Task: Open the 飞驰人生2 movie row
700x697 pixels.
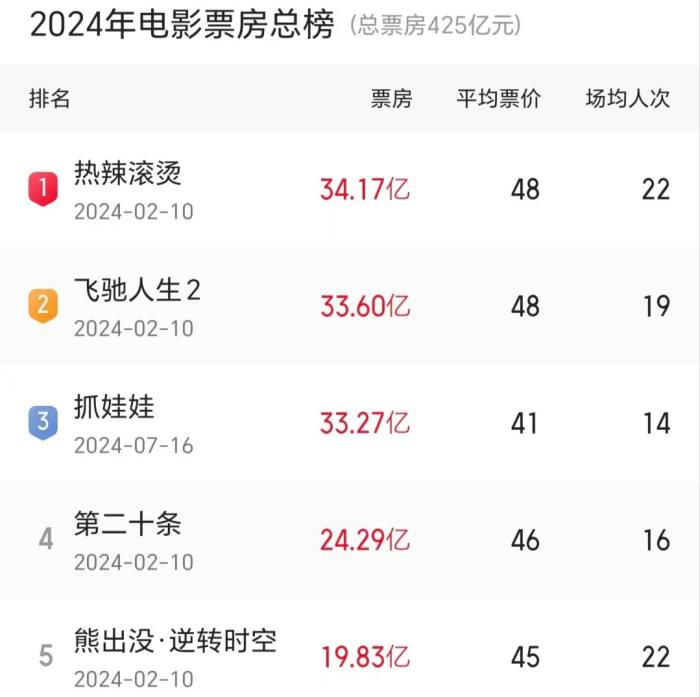Action: coord(350,306)
